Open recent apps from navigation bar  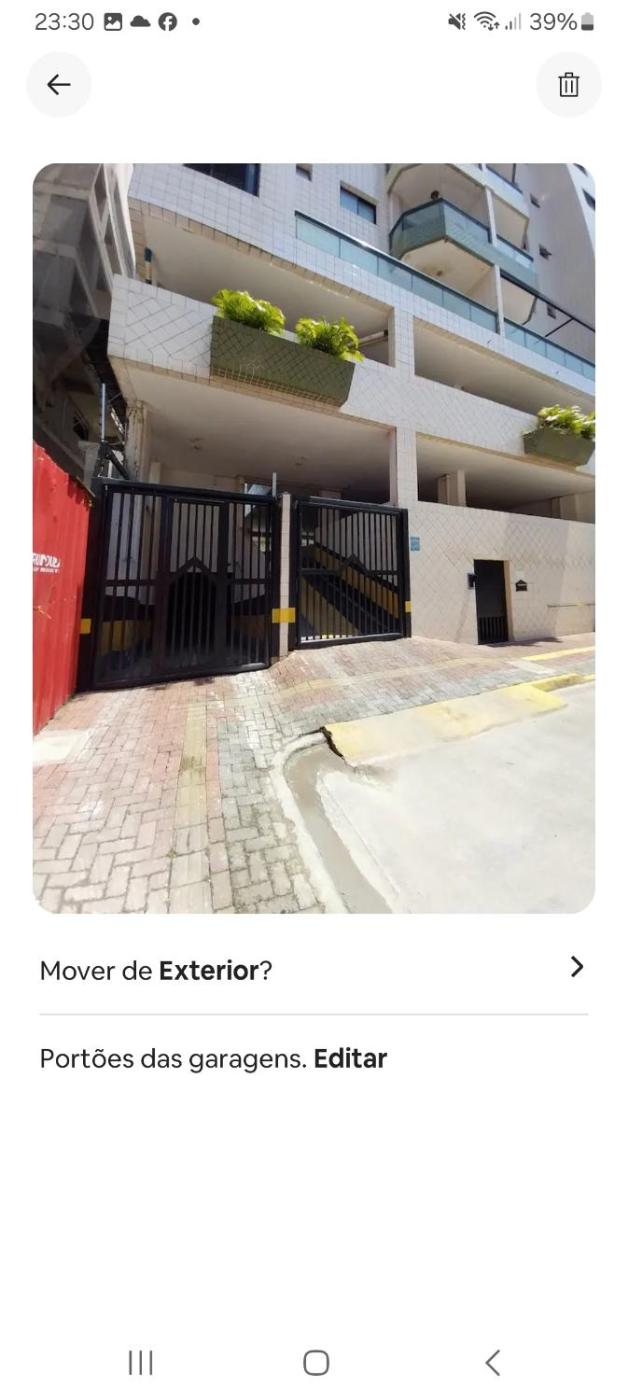(x=140, y=1362)
